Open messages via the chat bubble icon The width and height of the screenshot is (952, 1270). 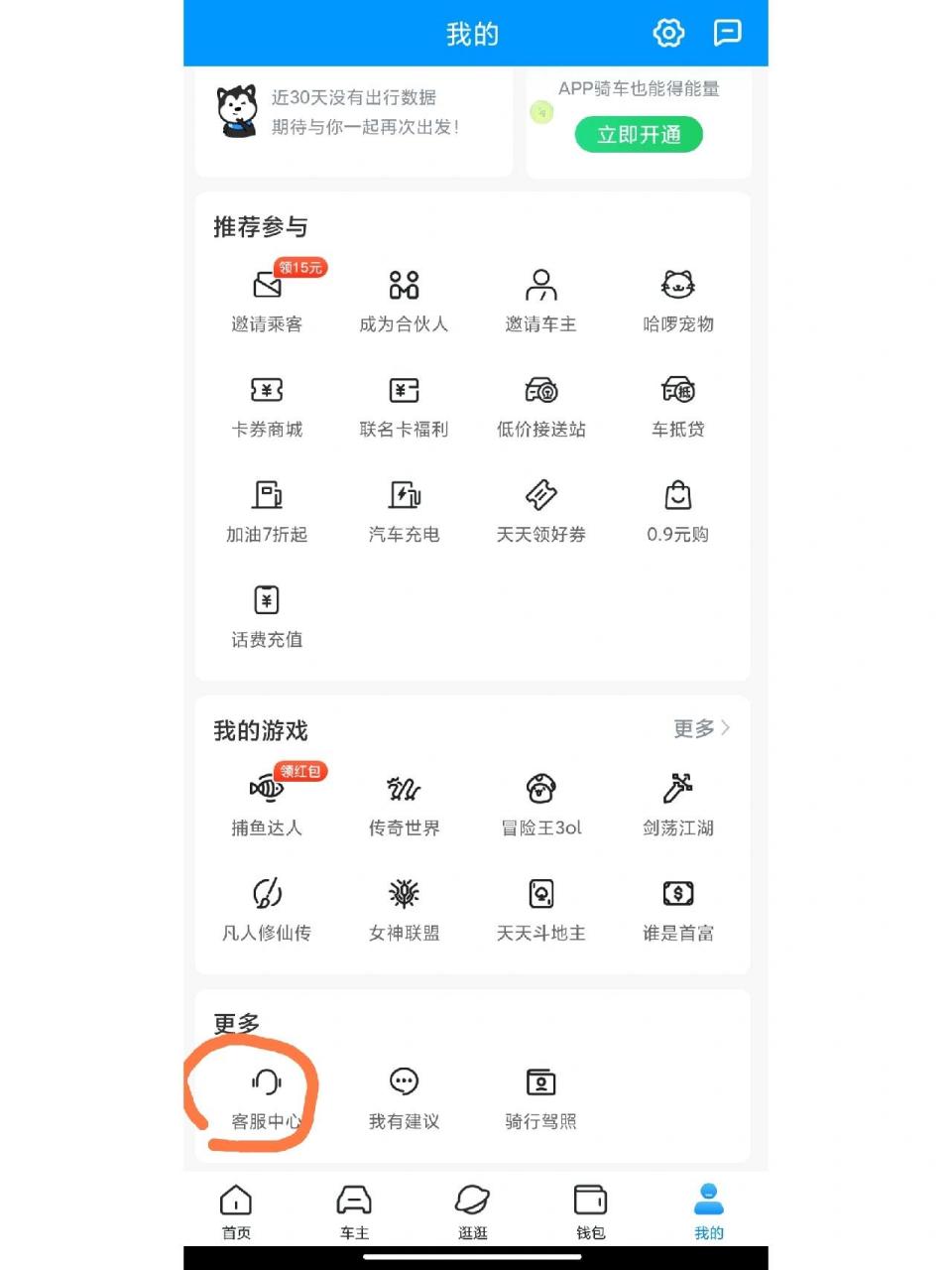[729, 33]
